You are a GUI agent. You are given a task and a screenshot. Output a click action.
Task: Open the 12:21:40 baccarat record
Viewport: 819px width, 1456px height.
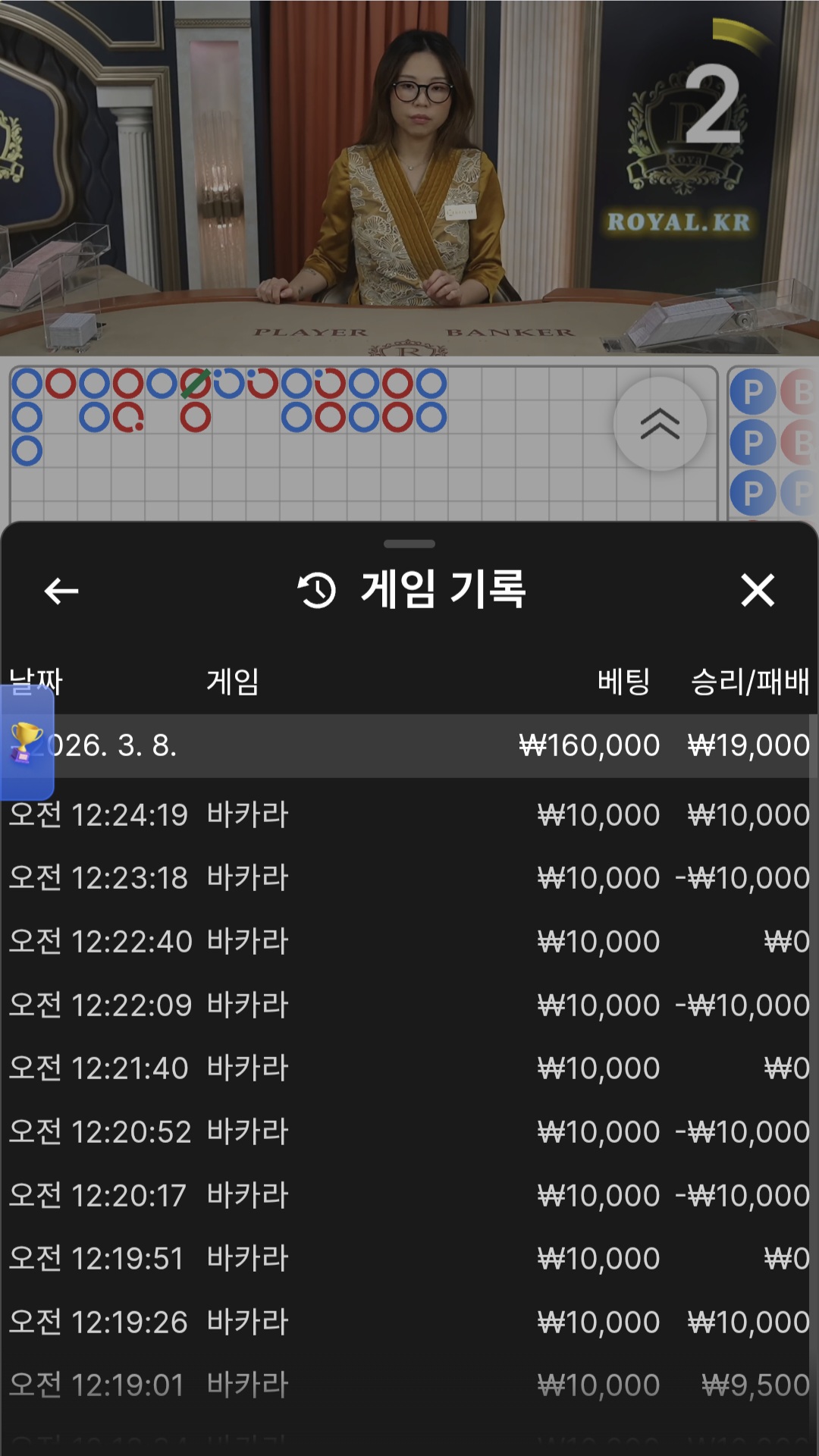[x=409, y=1068]
